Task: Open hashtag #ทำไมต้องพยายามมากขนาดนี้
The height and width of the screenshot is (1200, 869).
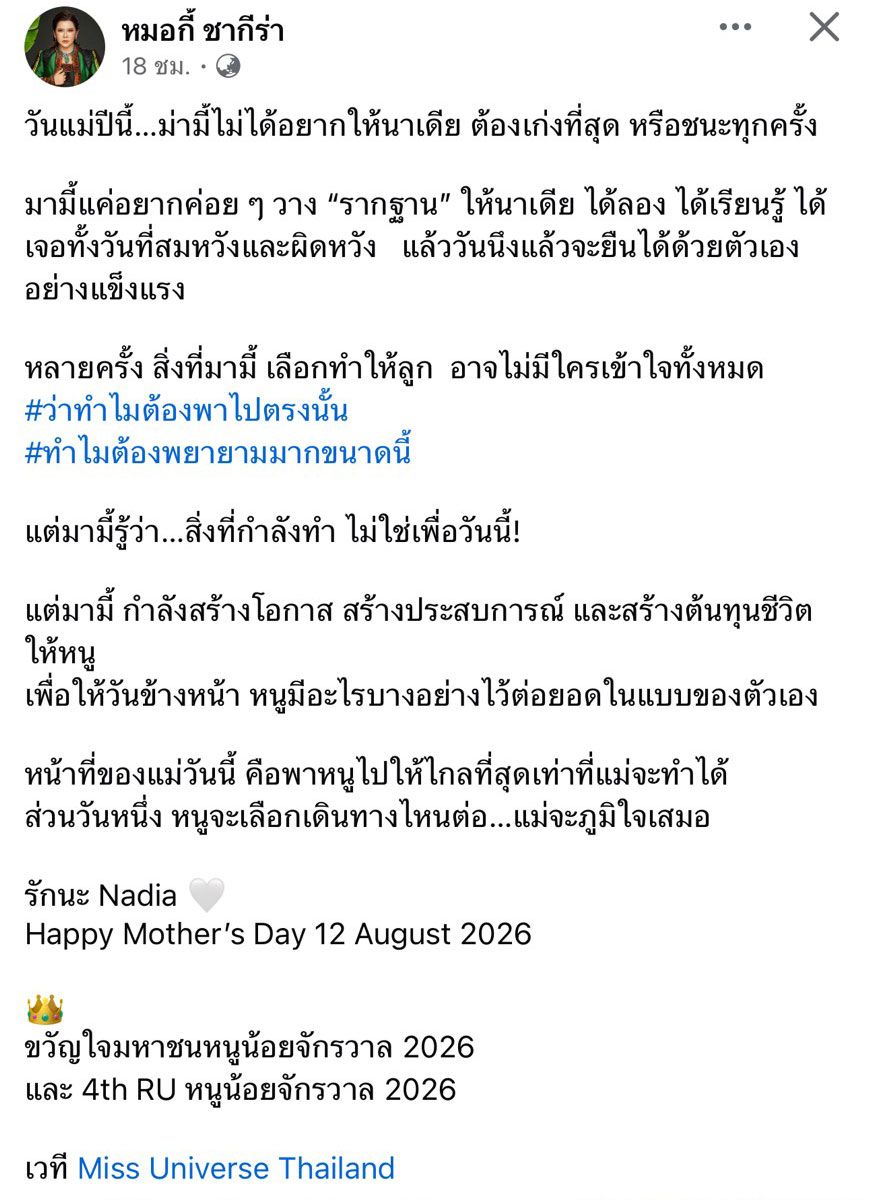Action: coord(218,453)
